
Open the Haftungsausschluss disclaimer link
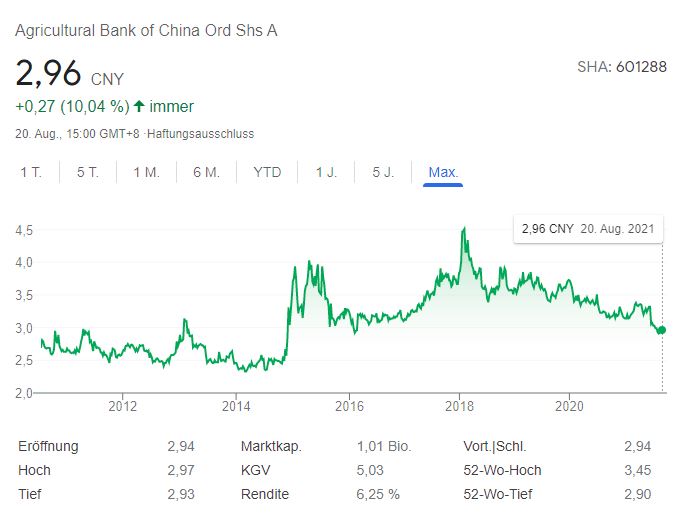point(201,133)
